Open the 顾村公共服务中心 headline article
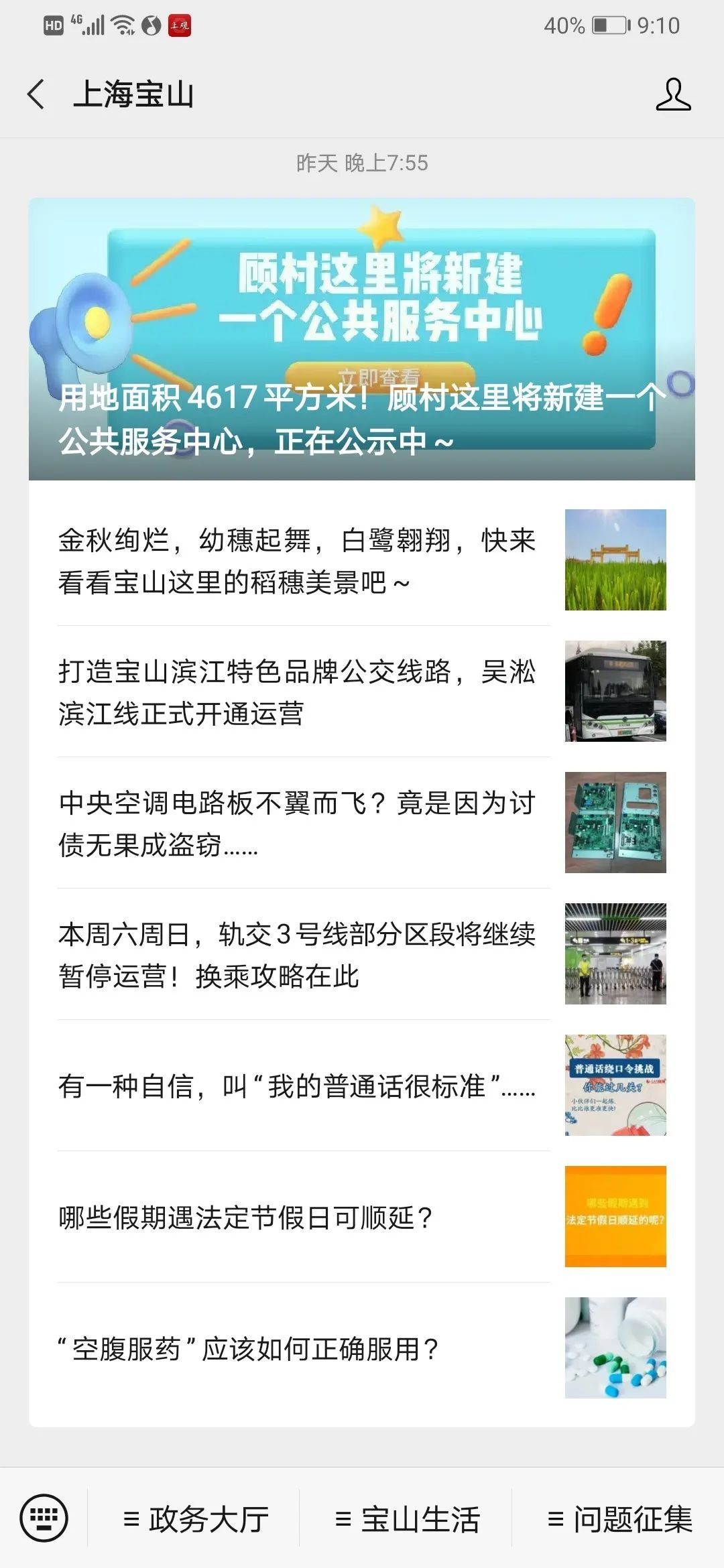The height and width of the screenshot is (1568, 724). (x=361, y=339)
